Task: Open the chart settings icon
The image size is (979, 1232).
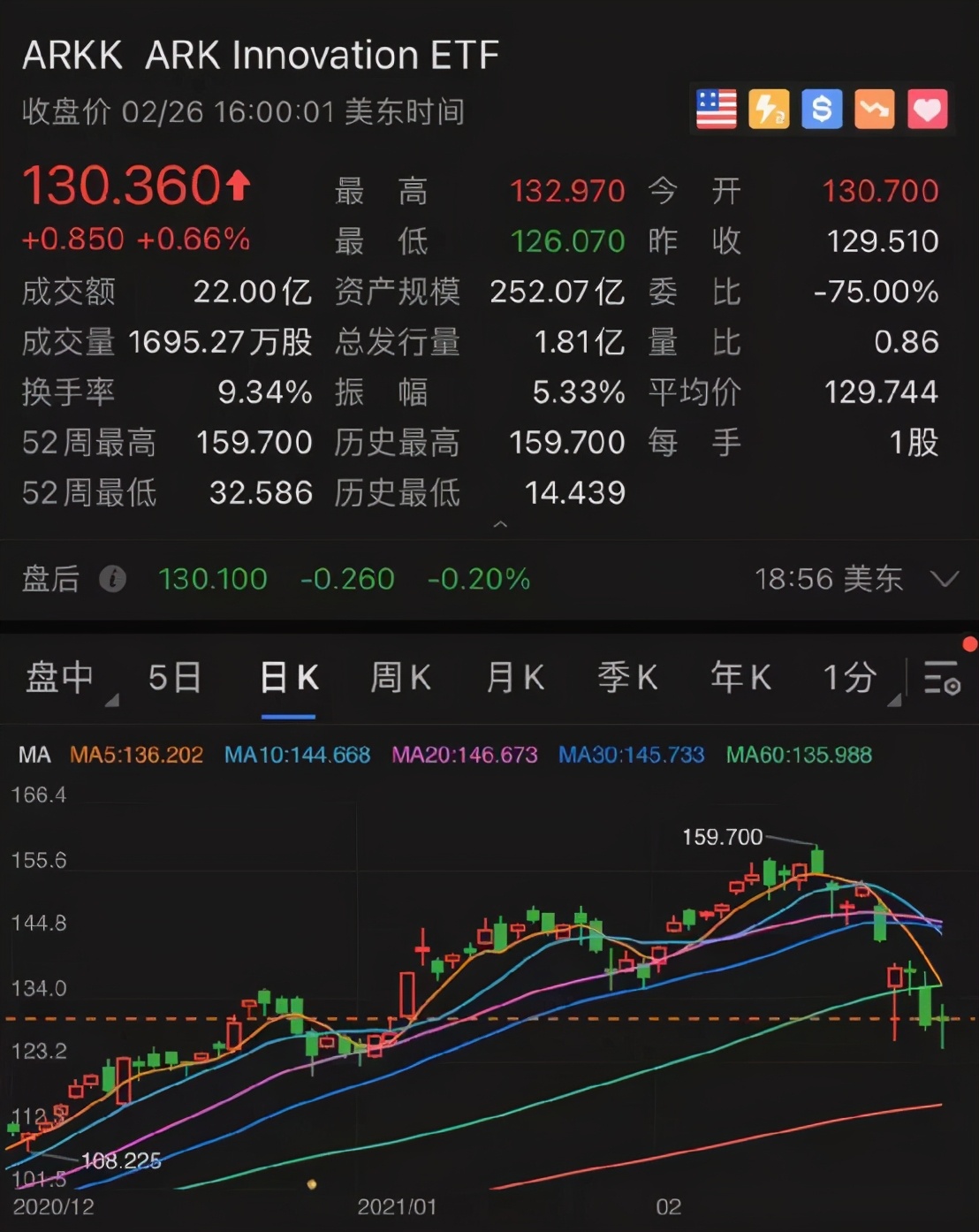Action: point(942,678)
